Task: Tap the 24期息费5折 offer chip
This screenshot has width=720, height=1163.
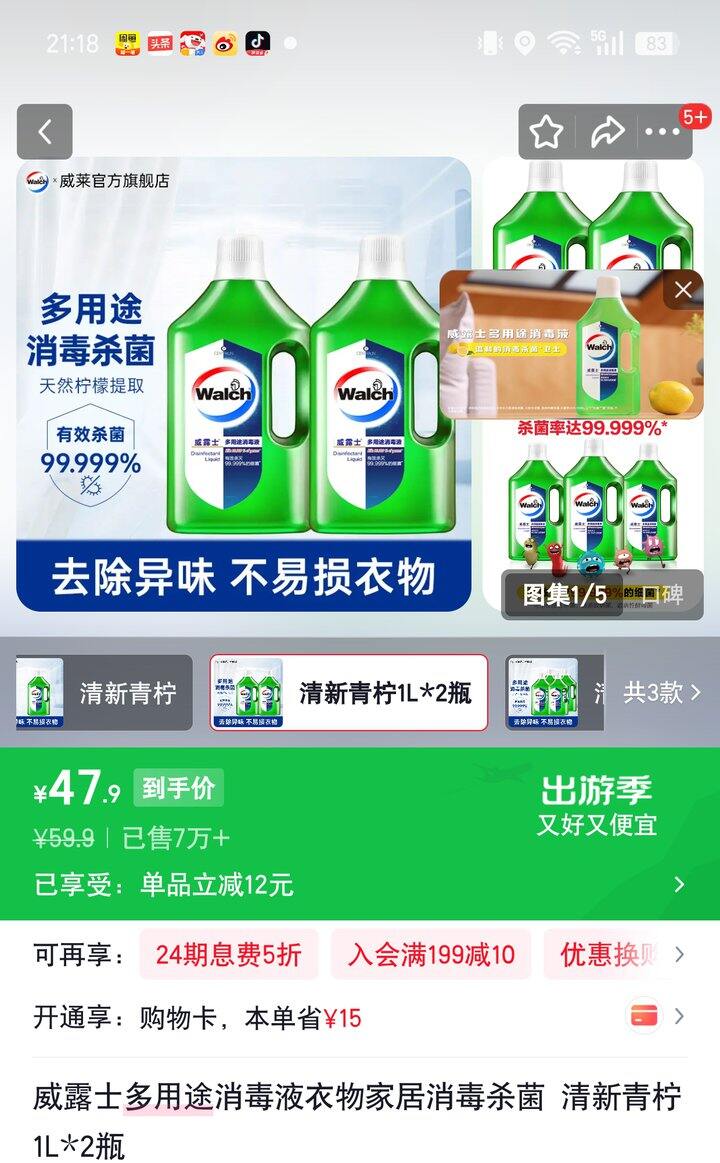Action: [228, 954]
